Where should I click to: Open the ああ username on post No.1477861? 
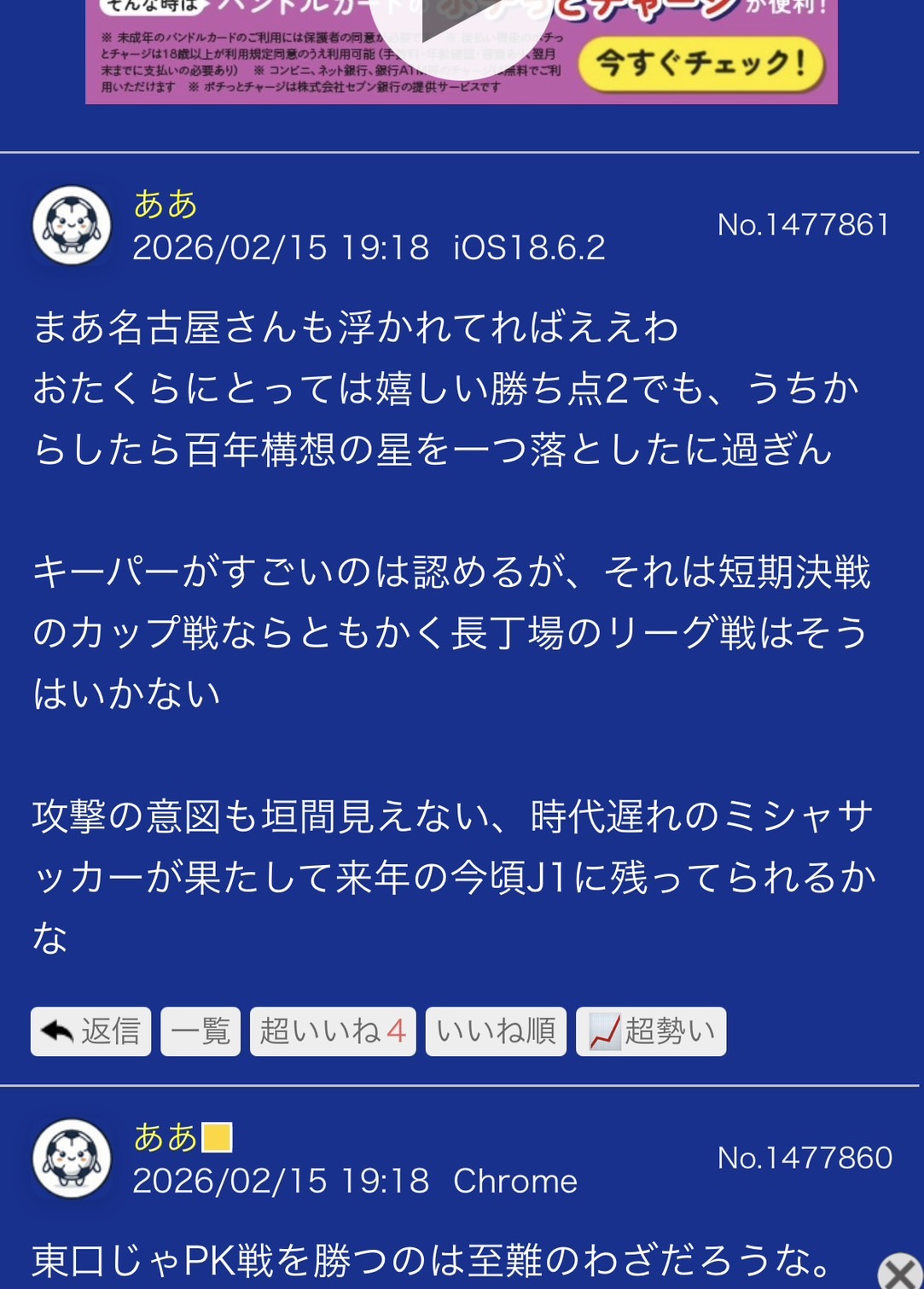pyautogui.click(x=166, y=205)
